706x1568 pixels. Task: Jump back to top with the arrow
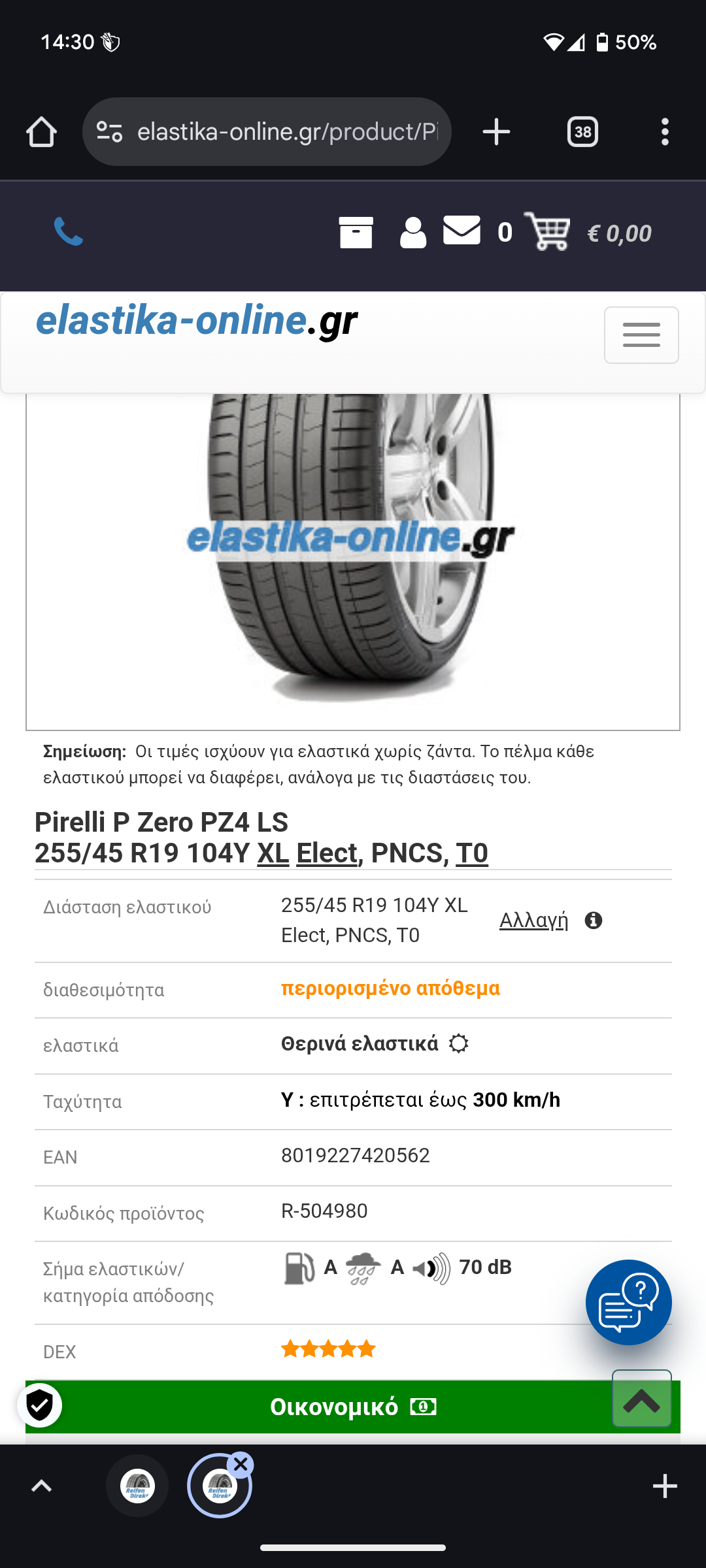tap(641, 1399)
